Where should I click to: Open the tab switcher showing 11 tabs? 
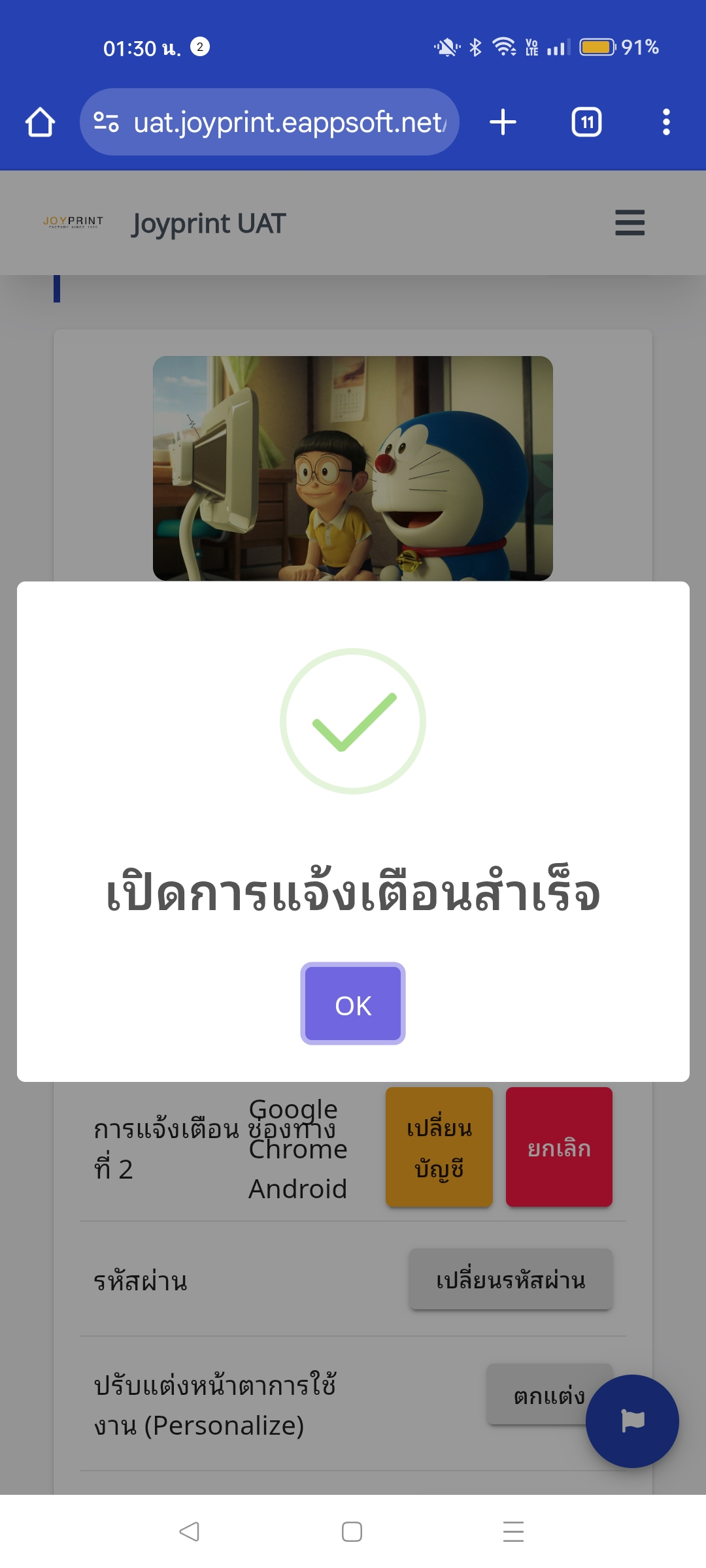coord(586,122)
